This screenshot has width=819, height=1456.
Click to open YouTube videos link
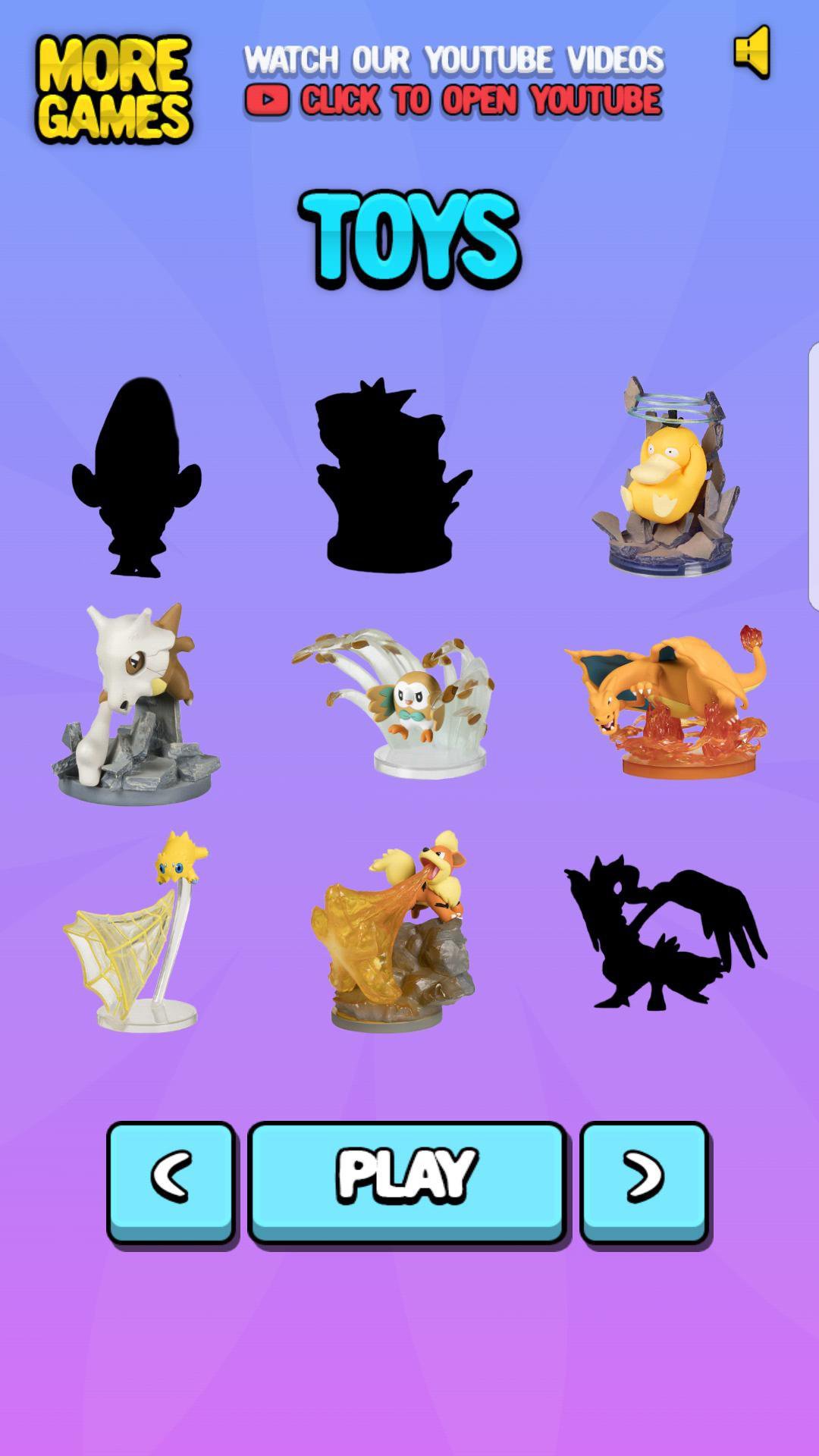click(x=453, y=82)
